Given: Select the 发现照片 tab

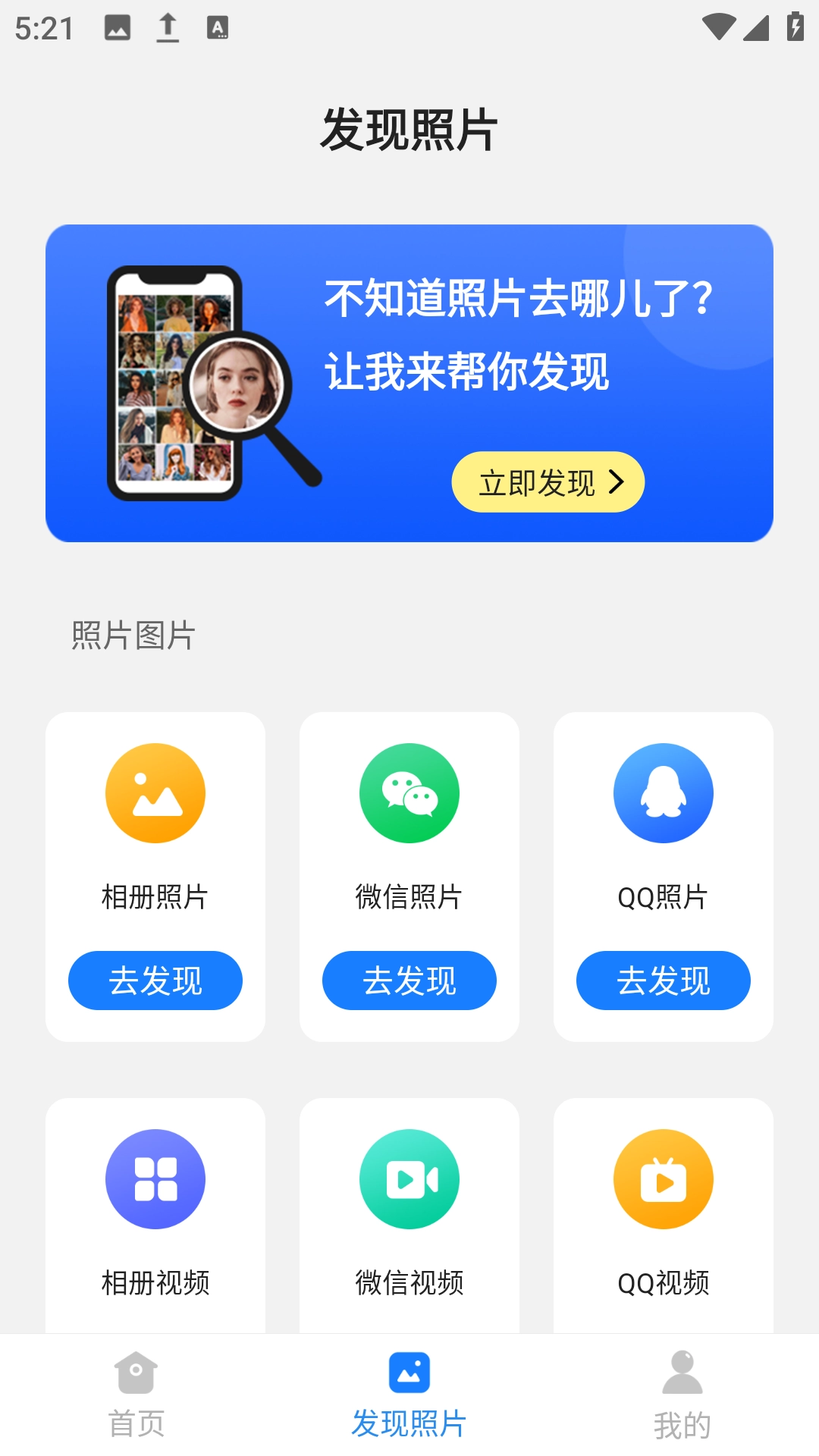Looking at the screenshot, I should click(409, 1395).
